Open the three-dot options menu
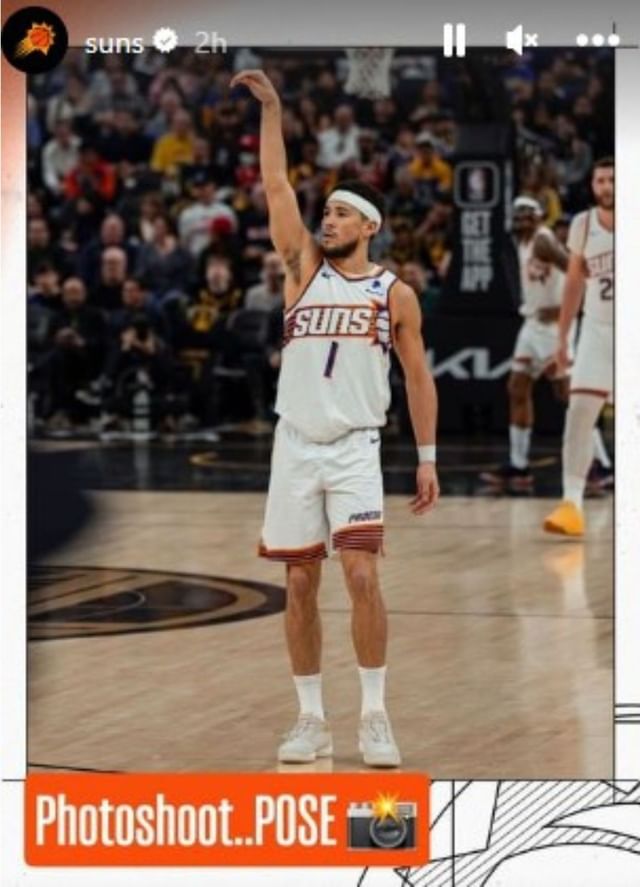The height and width of the screenshot is (887, 640). click(x=597, y=40)
